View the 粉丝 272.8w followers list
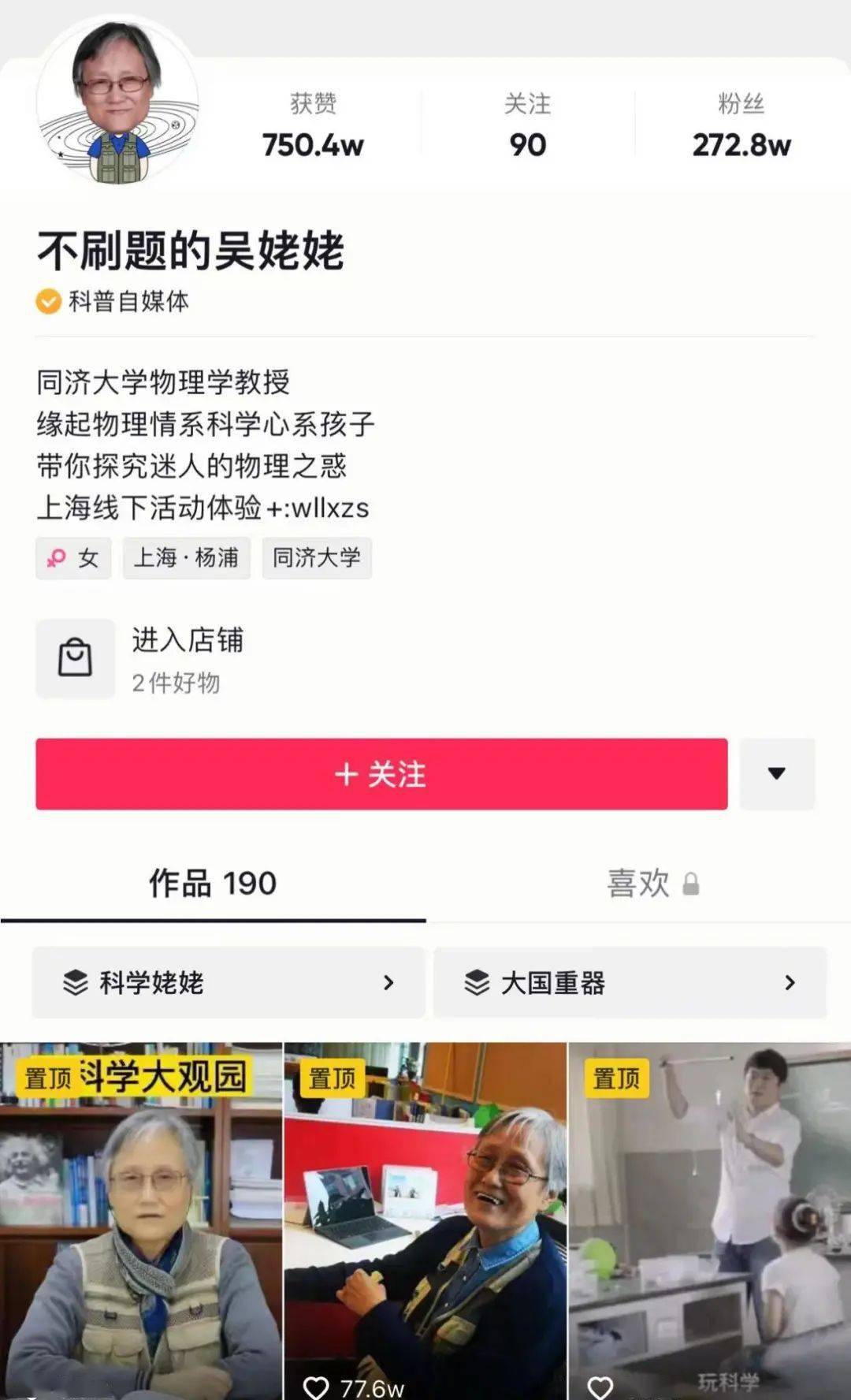 pos(741,126)
